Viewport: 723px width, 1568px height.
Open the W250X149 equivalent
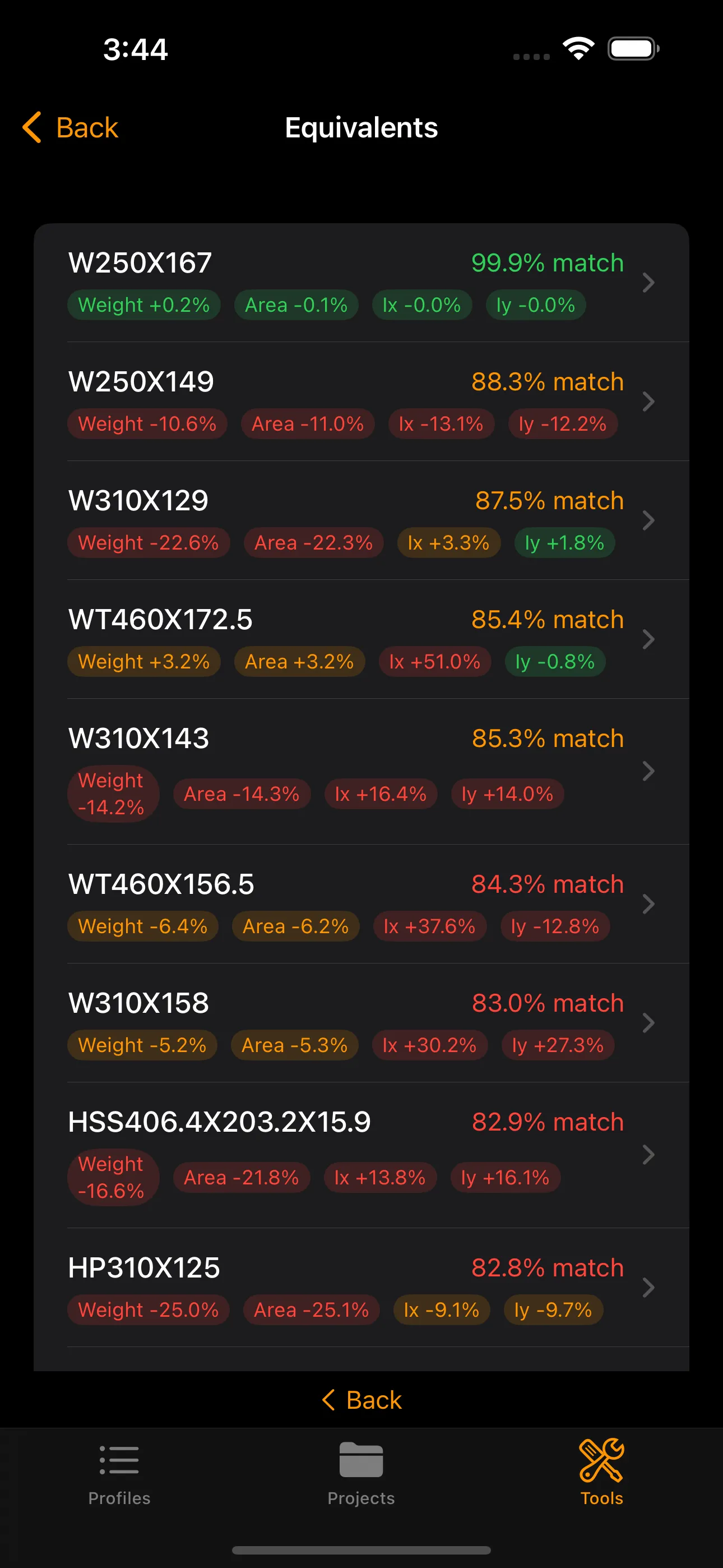coord(360,401)
